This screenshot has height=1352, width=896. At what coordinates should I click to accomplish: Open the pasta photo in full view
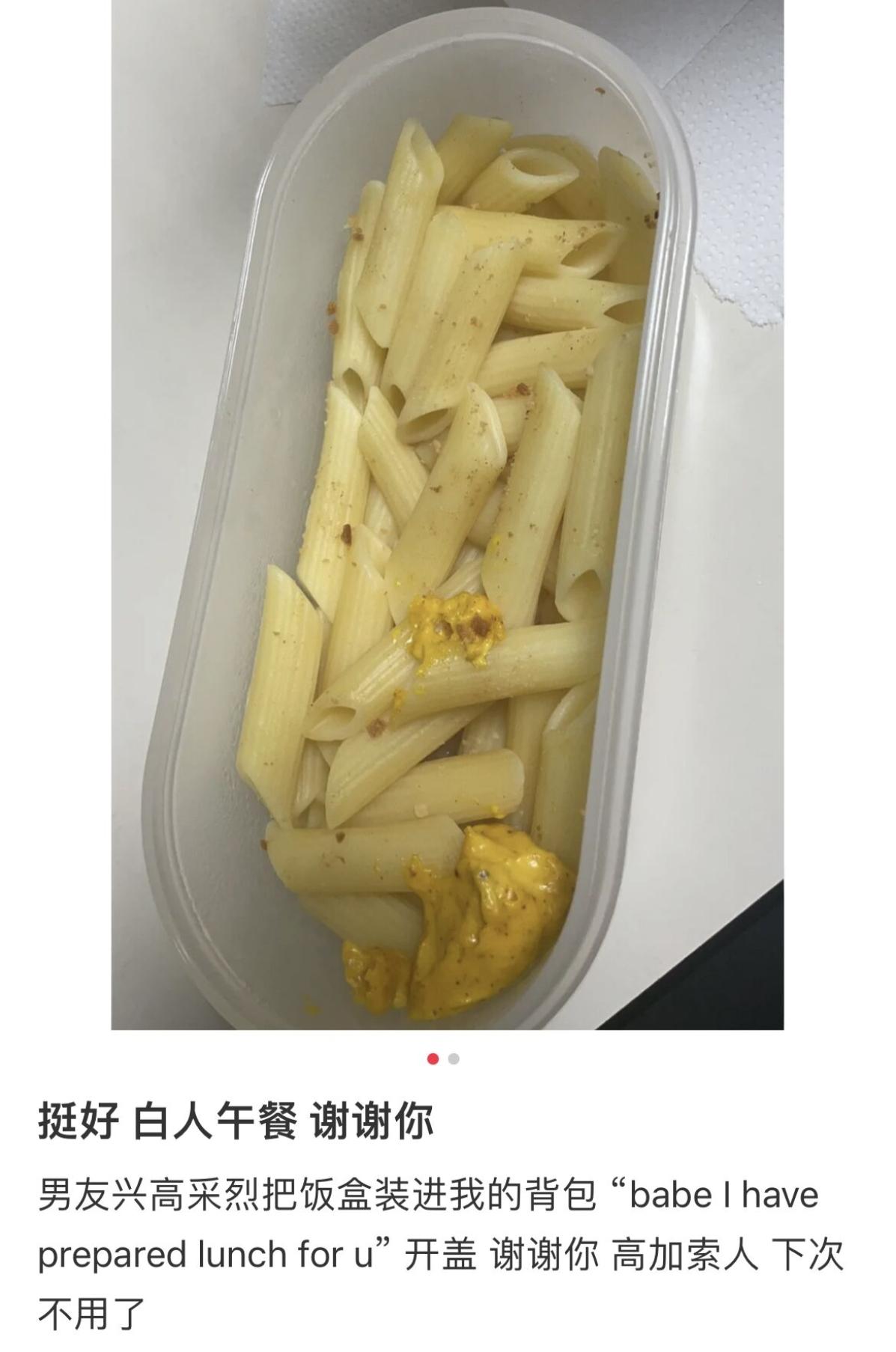click(448, 515)
